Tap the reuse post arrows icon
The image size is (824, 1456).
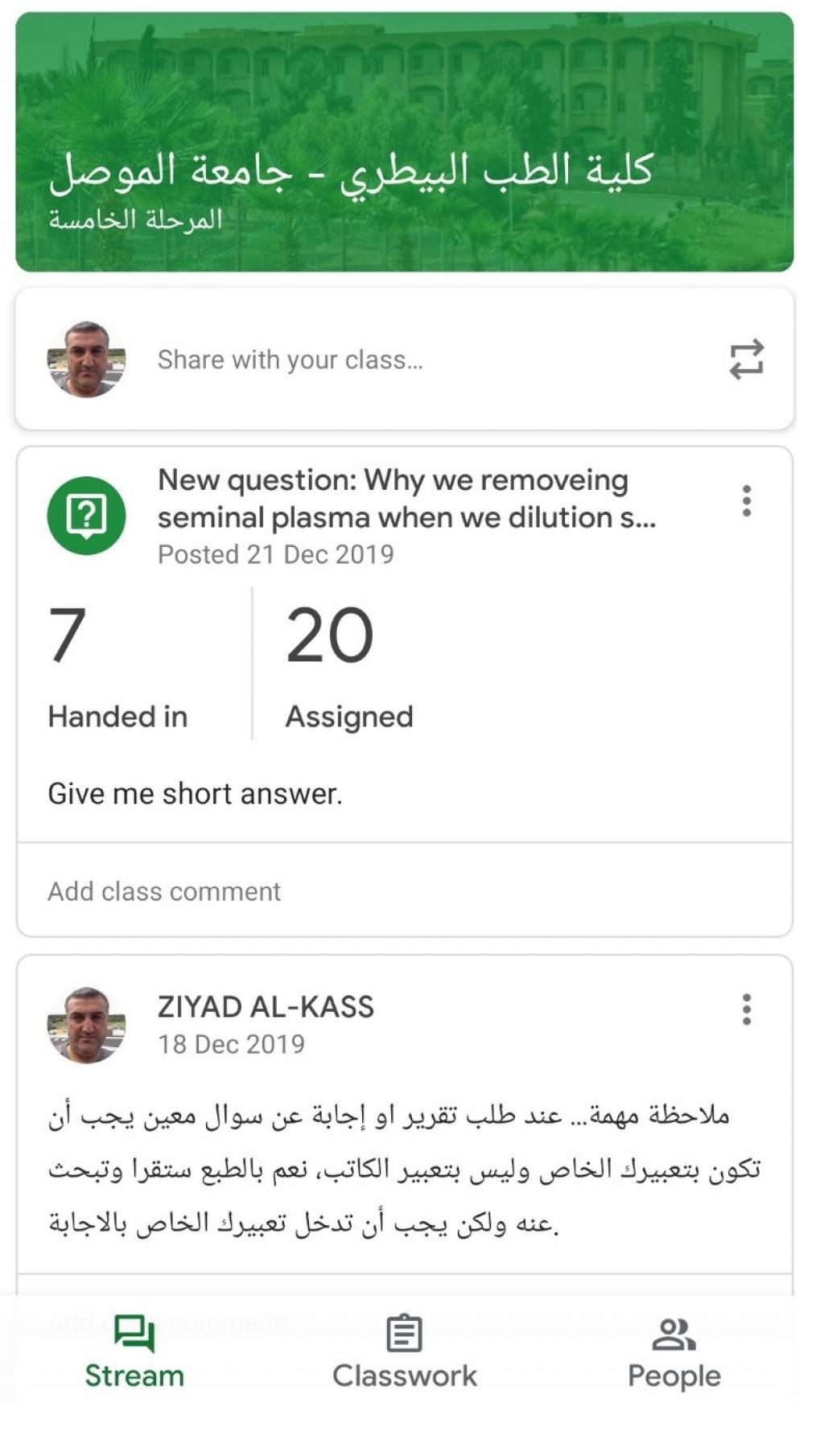[746, 360]
